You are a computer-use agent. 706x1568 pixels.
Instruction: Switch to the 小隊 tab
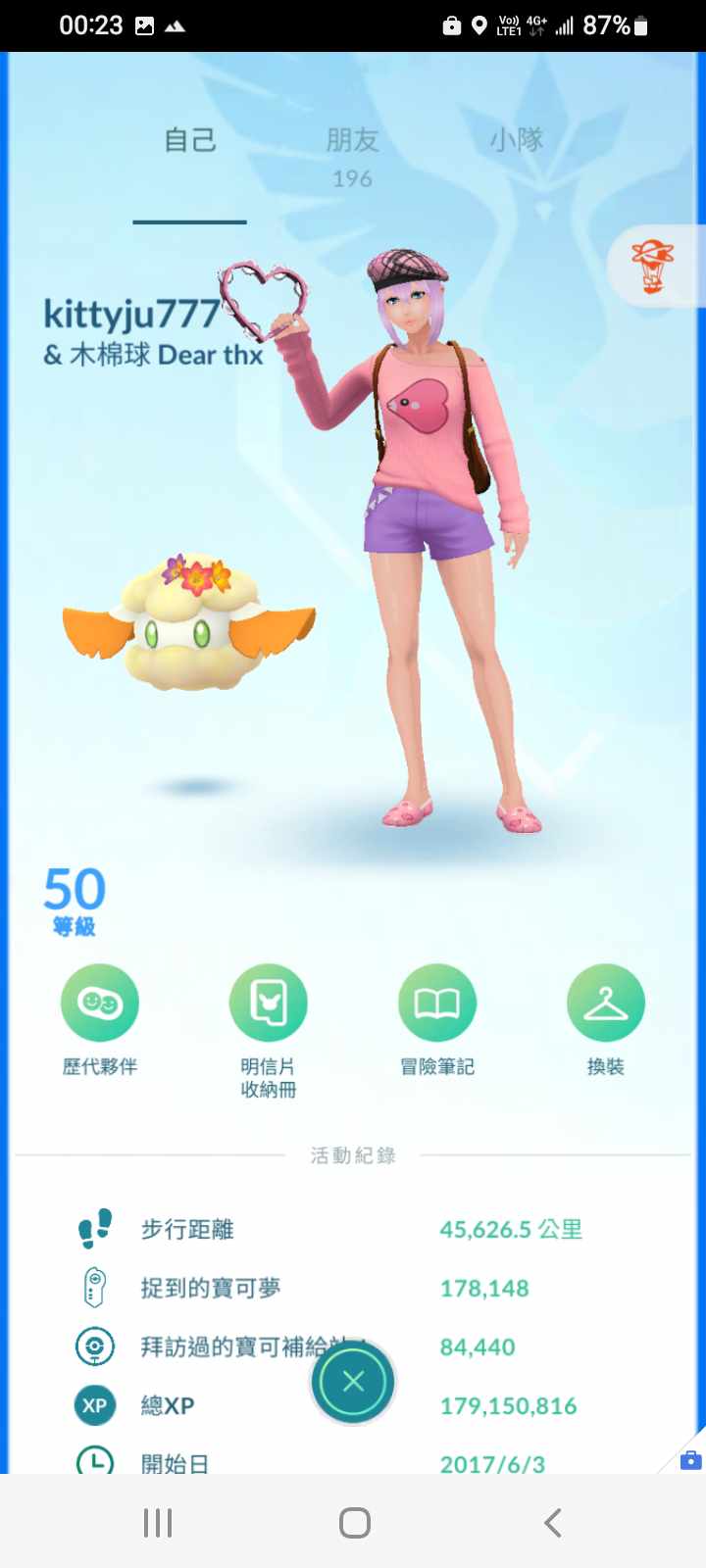point(516,140)
